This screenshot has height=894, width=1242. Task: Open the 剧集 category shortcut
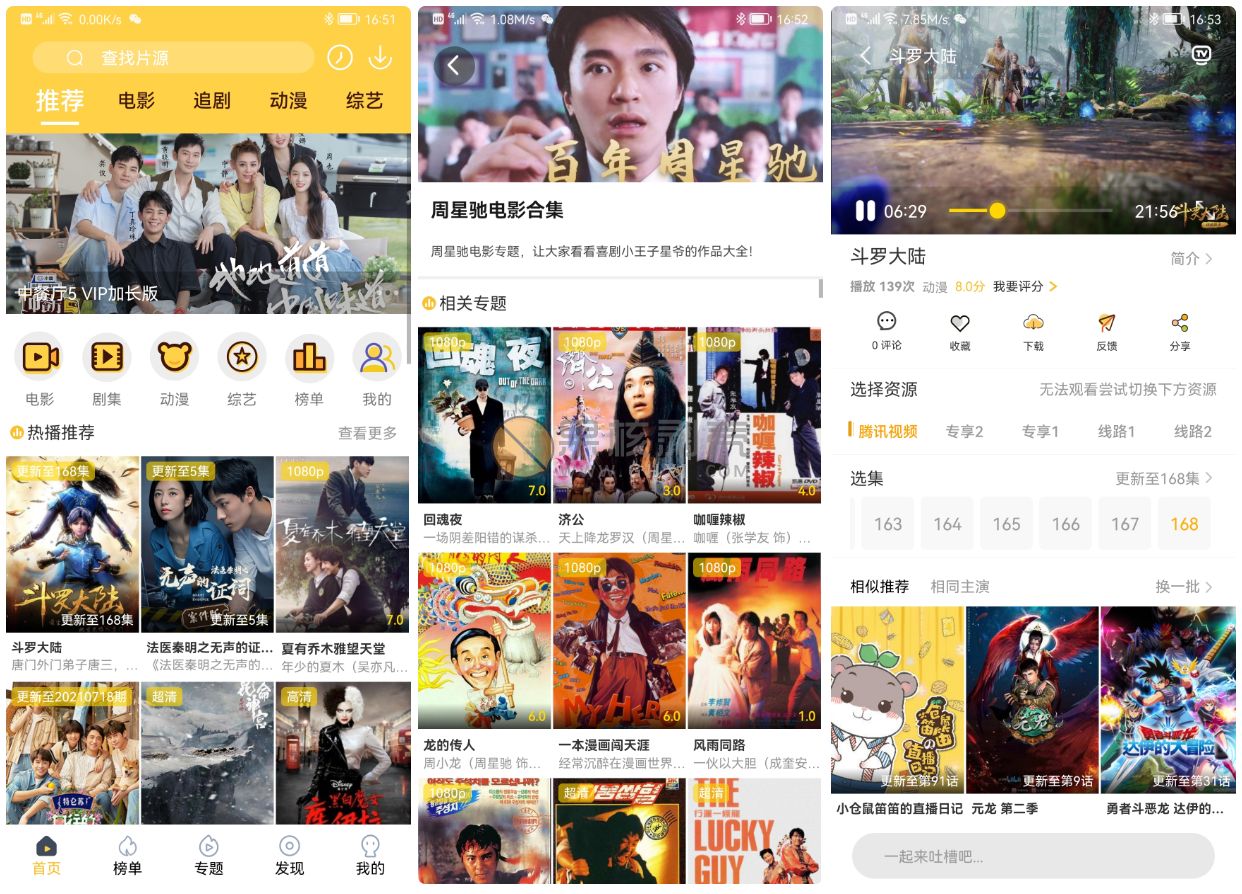point(107,370)
